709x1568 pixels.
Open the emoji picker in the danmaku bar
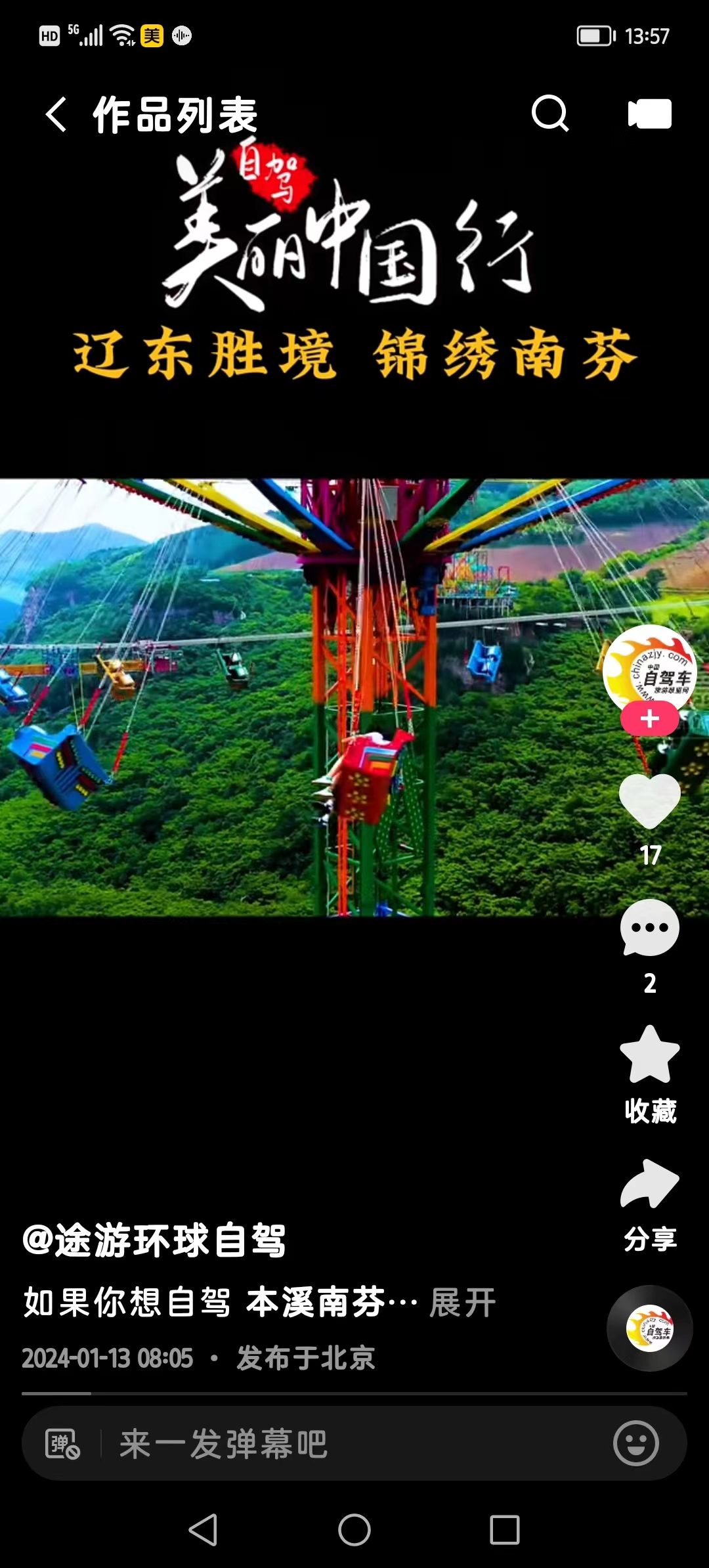[635, 1444]
